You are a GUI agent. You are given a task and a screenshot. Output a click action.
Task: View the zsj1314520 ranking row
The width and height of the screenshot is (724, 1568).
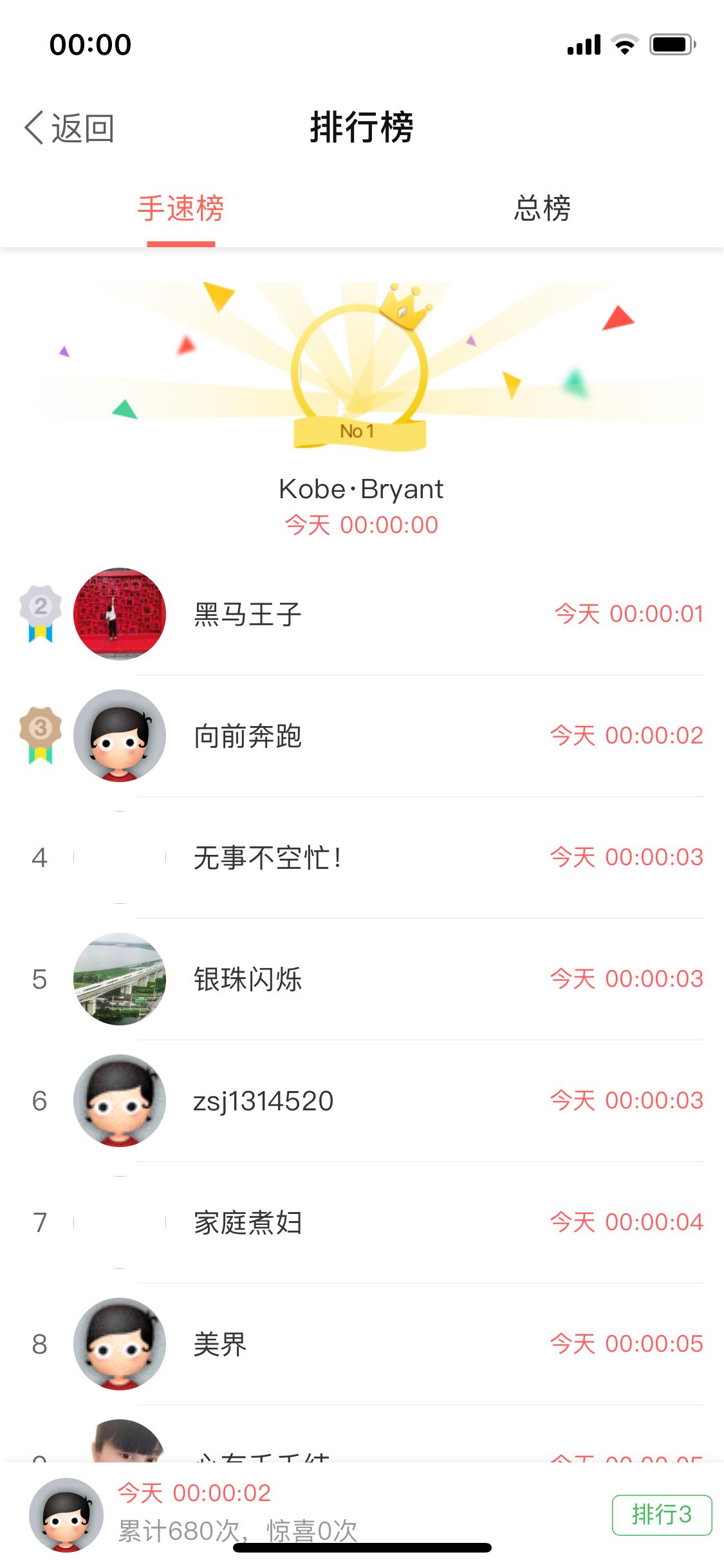pyautogui.click(x=362, y=1101)
